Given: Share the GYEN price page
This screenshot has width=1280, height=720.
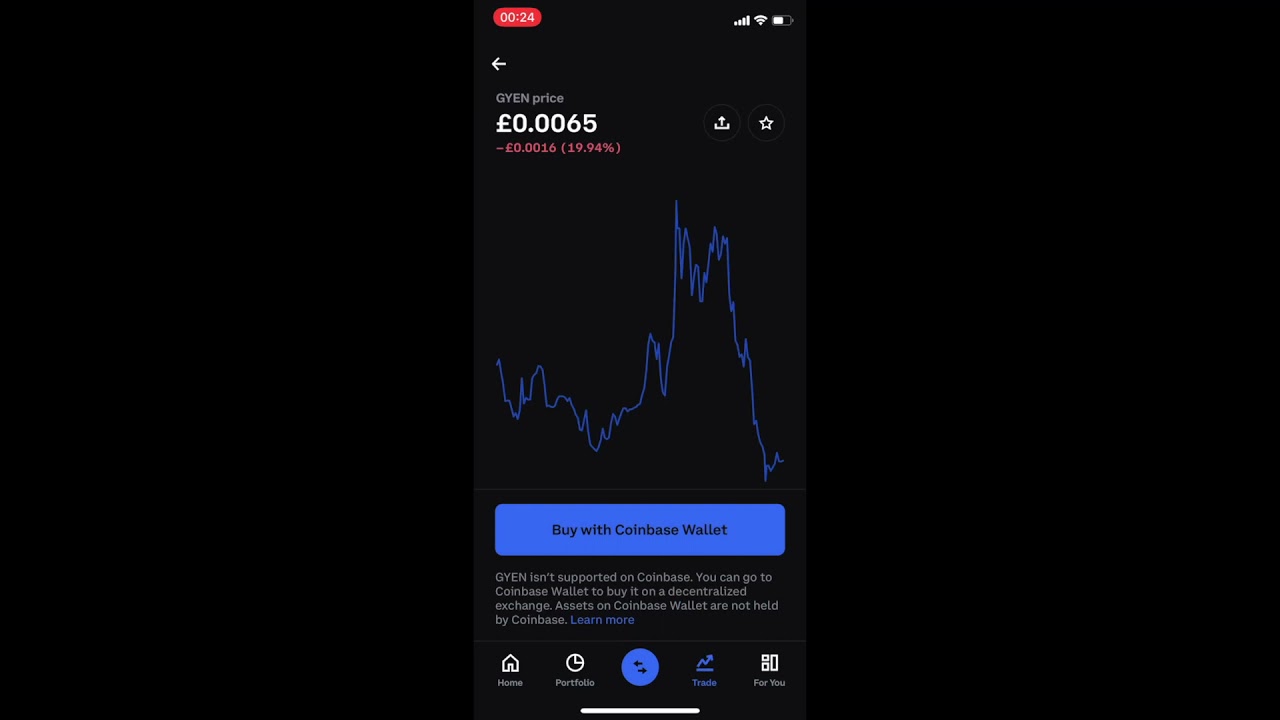Looking at the screenshot, I should (722, 123).
